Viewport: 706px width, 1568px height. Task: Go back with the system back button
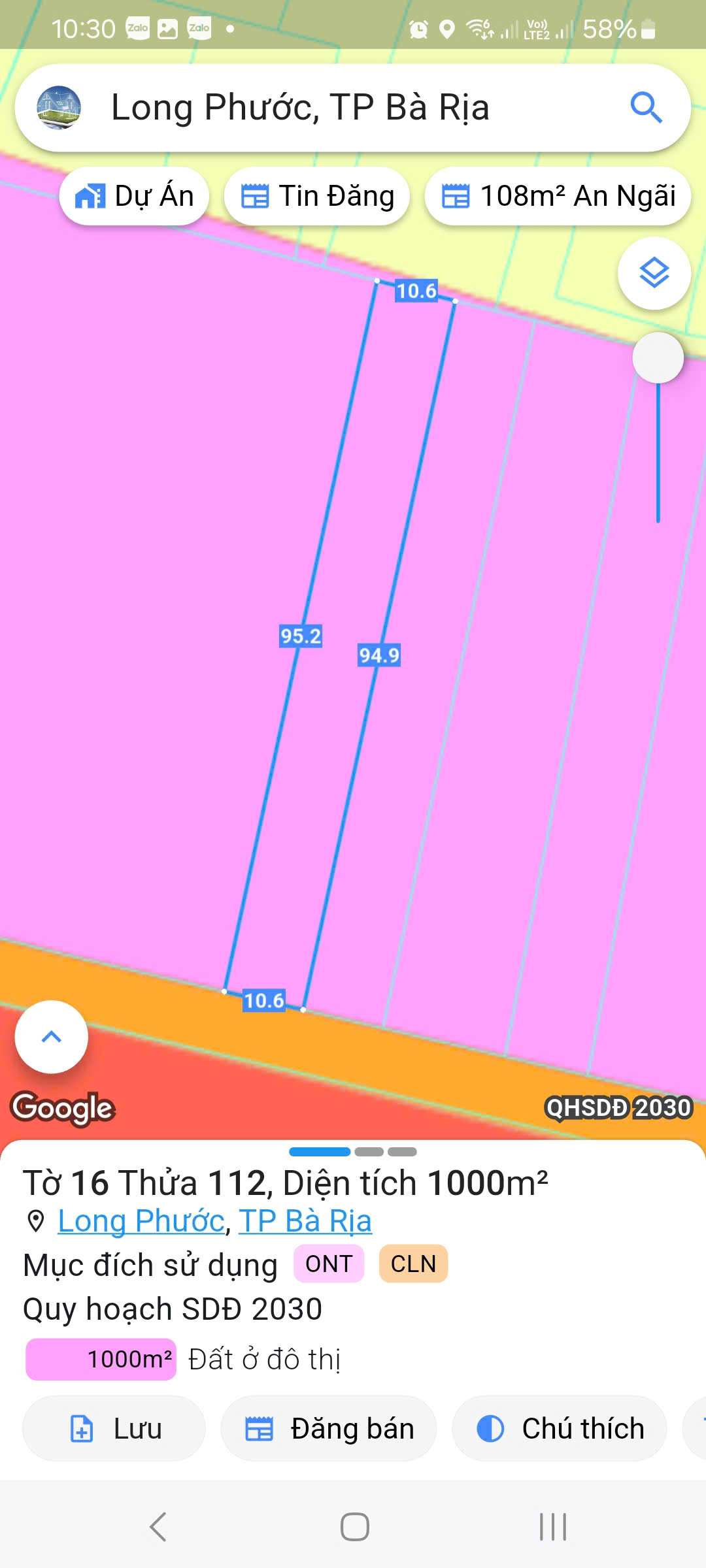[x=158, y=1527]
